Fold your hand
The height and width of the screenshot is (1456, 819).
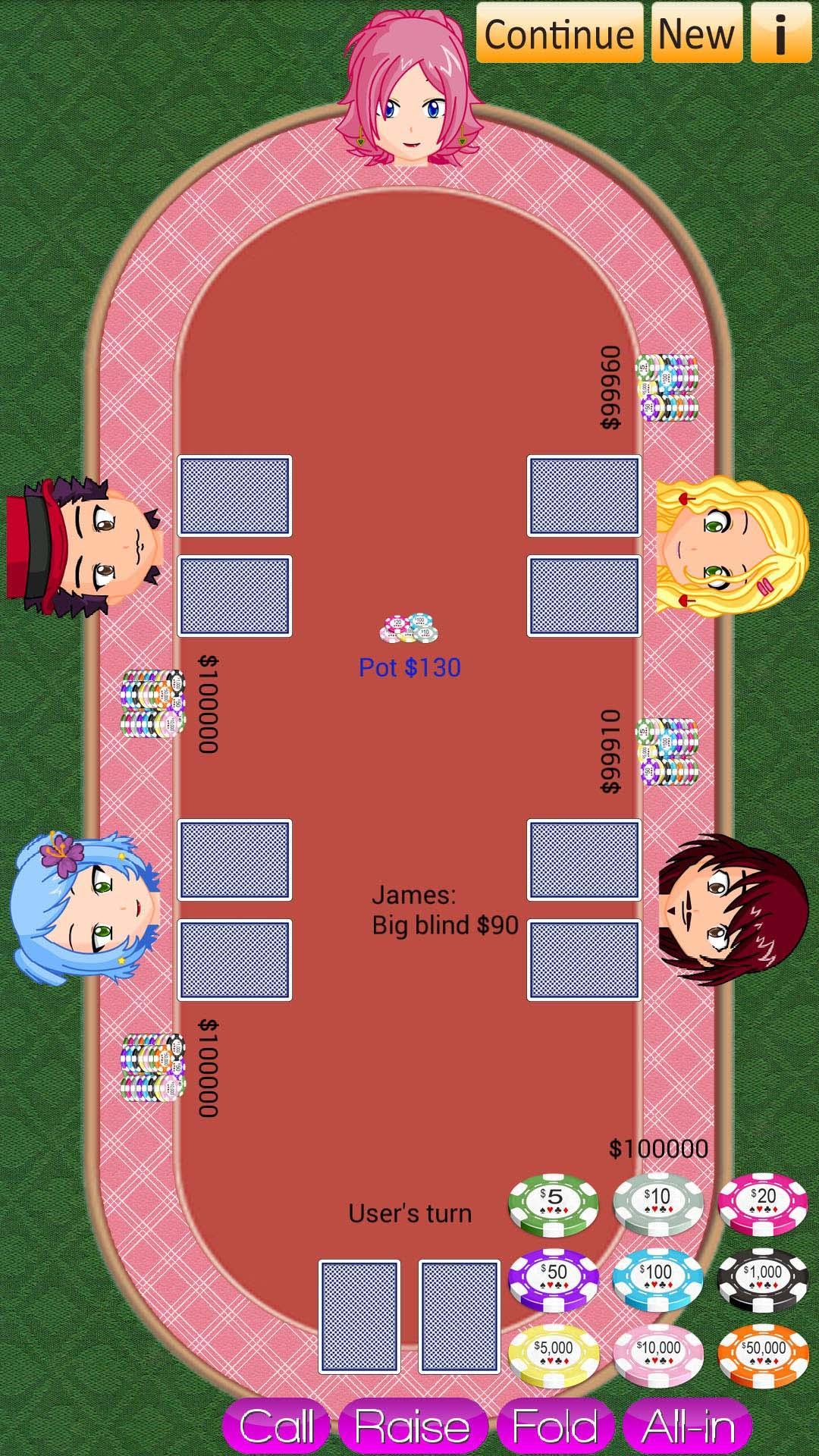tap(555, 1426)
